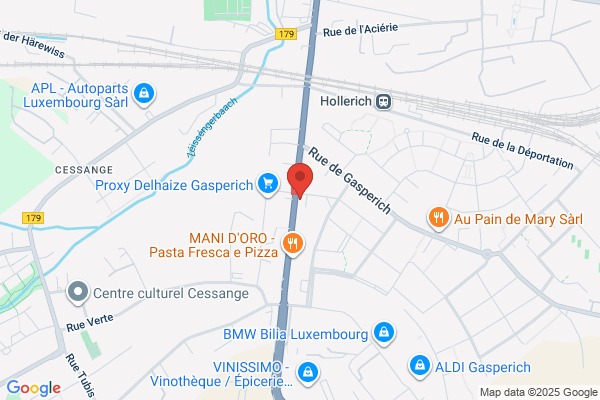Open the Hollerich train station marker
This screenshot has height=400, width=600.
[x=383, y=102]
